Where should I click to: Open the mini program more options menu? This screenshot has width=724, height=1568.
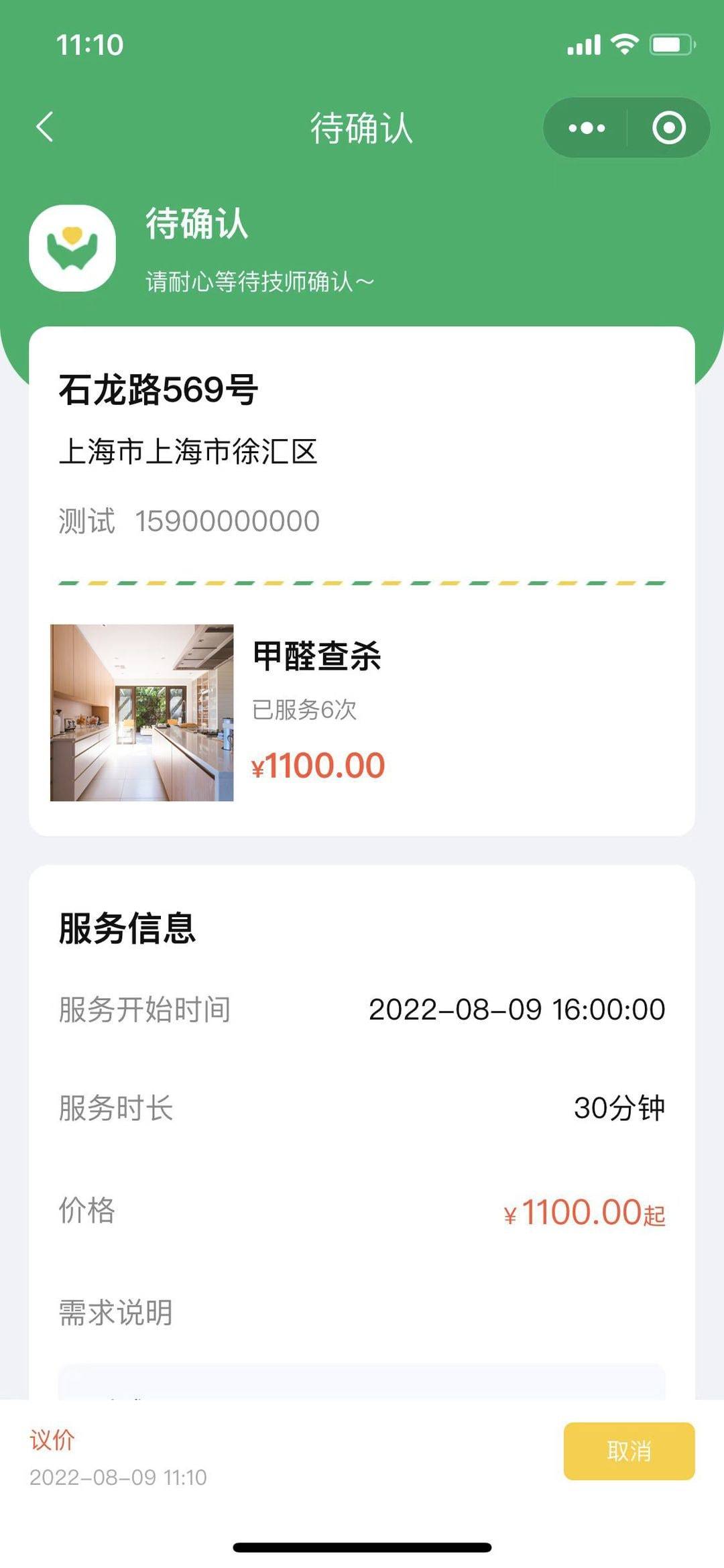tap(587, 127)
